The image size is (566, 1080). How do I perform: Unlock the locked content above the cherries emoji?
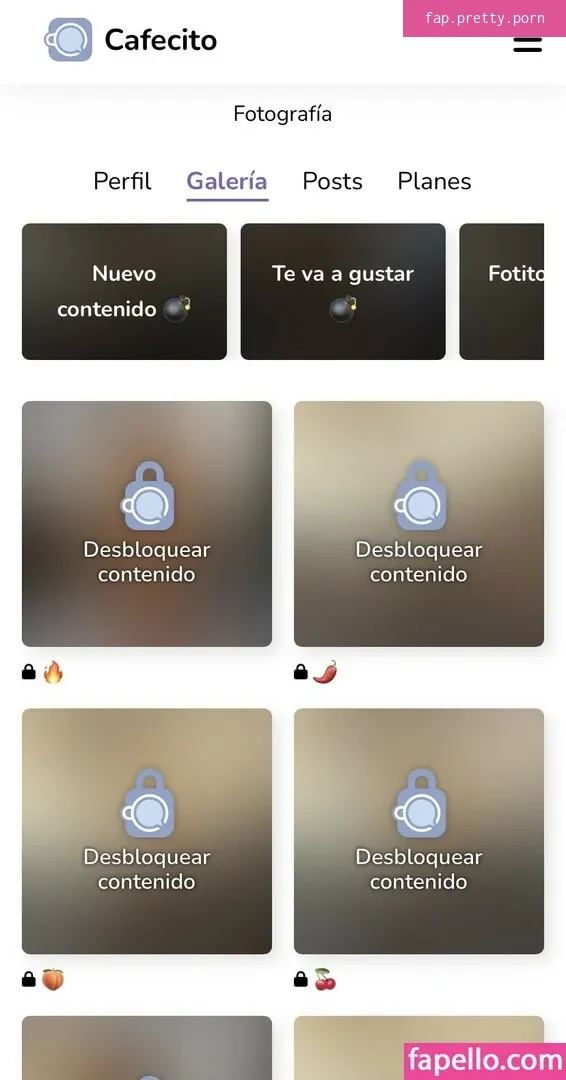(x=419, y=831)
